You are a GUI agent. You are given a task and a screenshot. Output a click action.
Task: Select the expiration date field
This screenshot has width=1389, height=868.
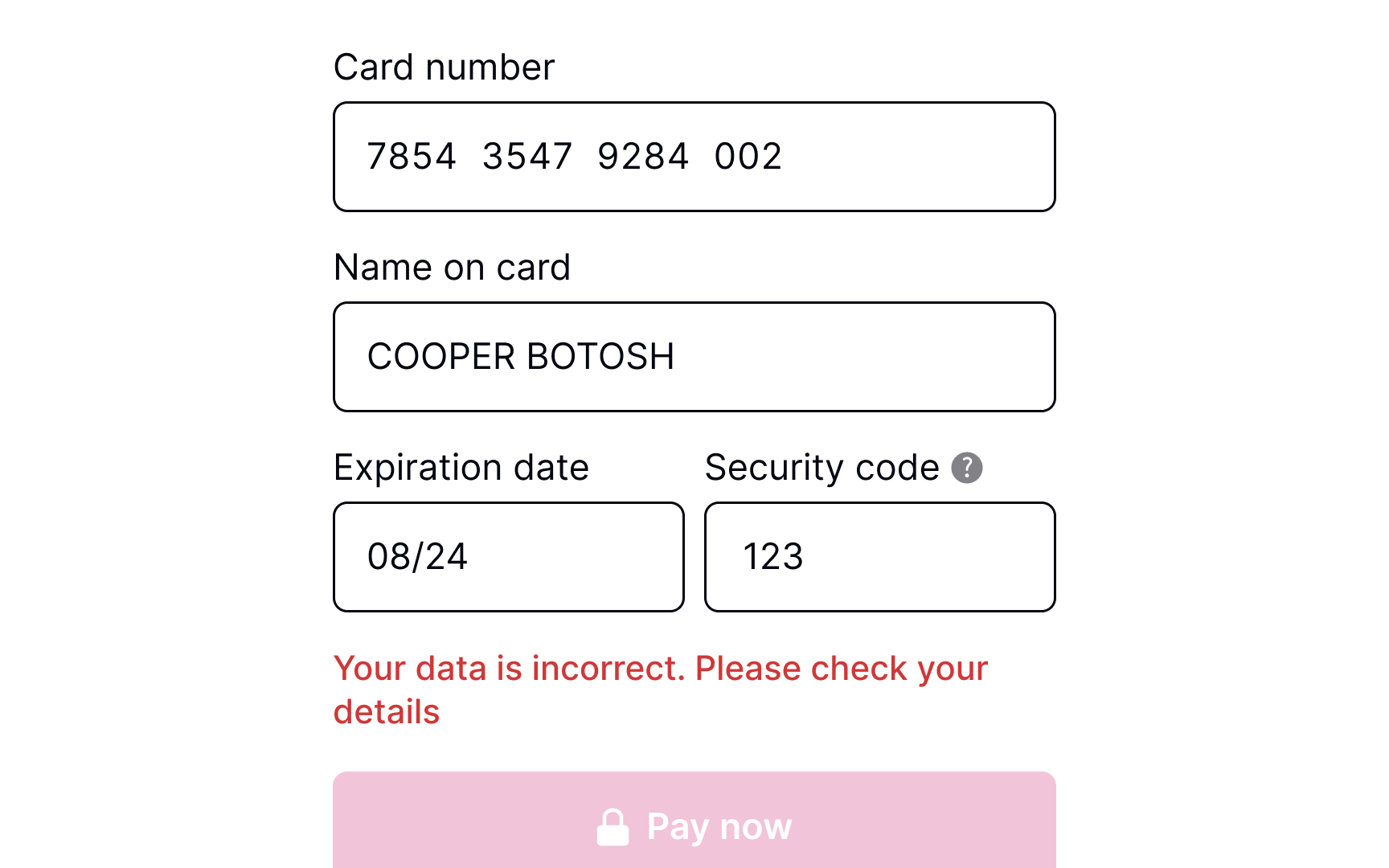click(x=508, y=557)
